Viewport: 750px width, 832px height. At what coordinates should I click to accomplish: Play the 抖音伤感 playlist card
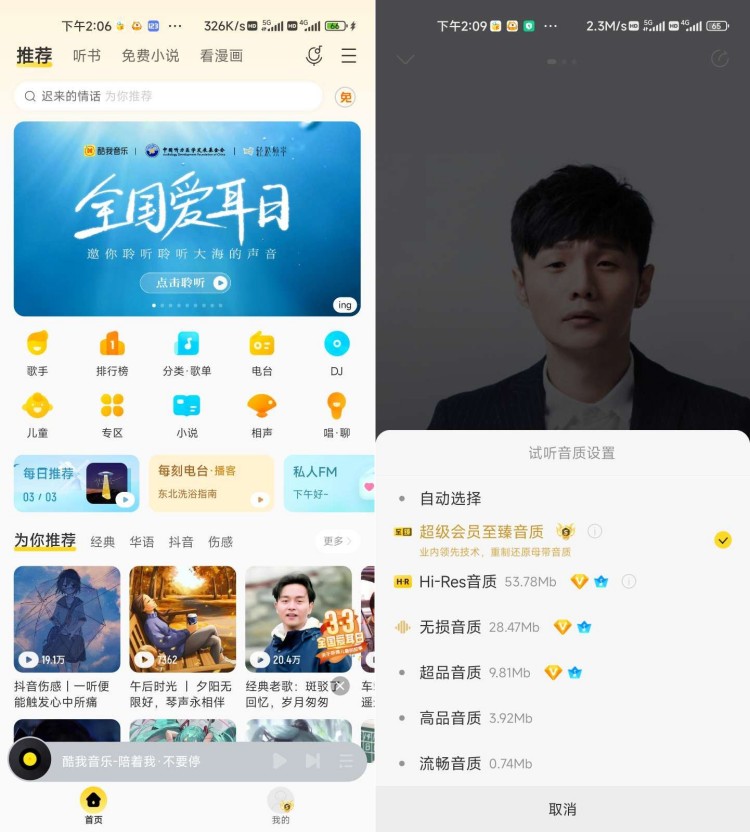click(67, 618)
